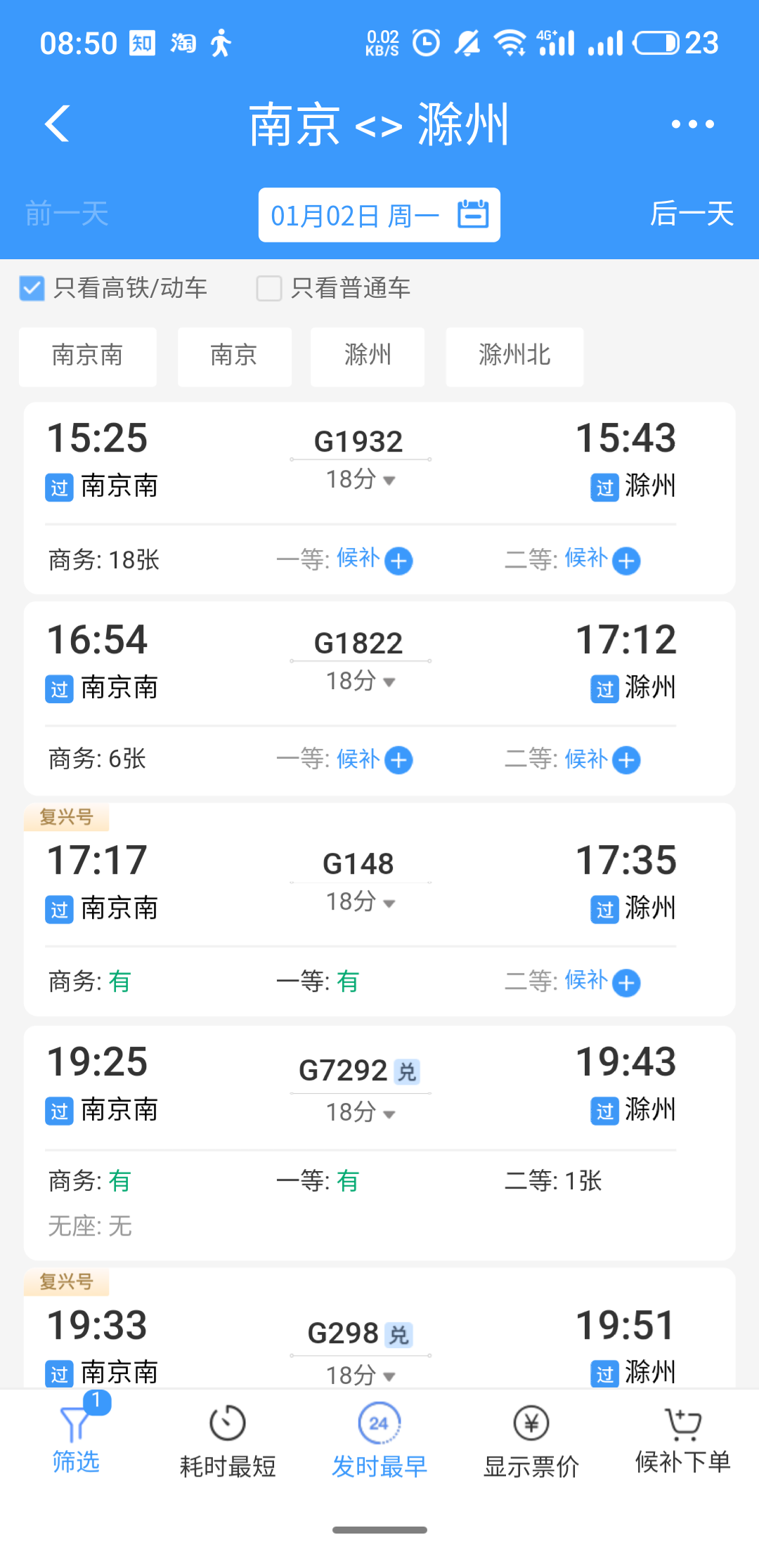The width and height of the screenshot is (759, 1568).
Task: Open 候补下单 waitlist order
Action: tap(683, 1440)
